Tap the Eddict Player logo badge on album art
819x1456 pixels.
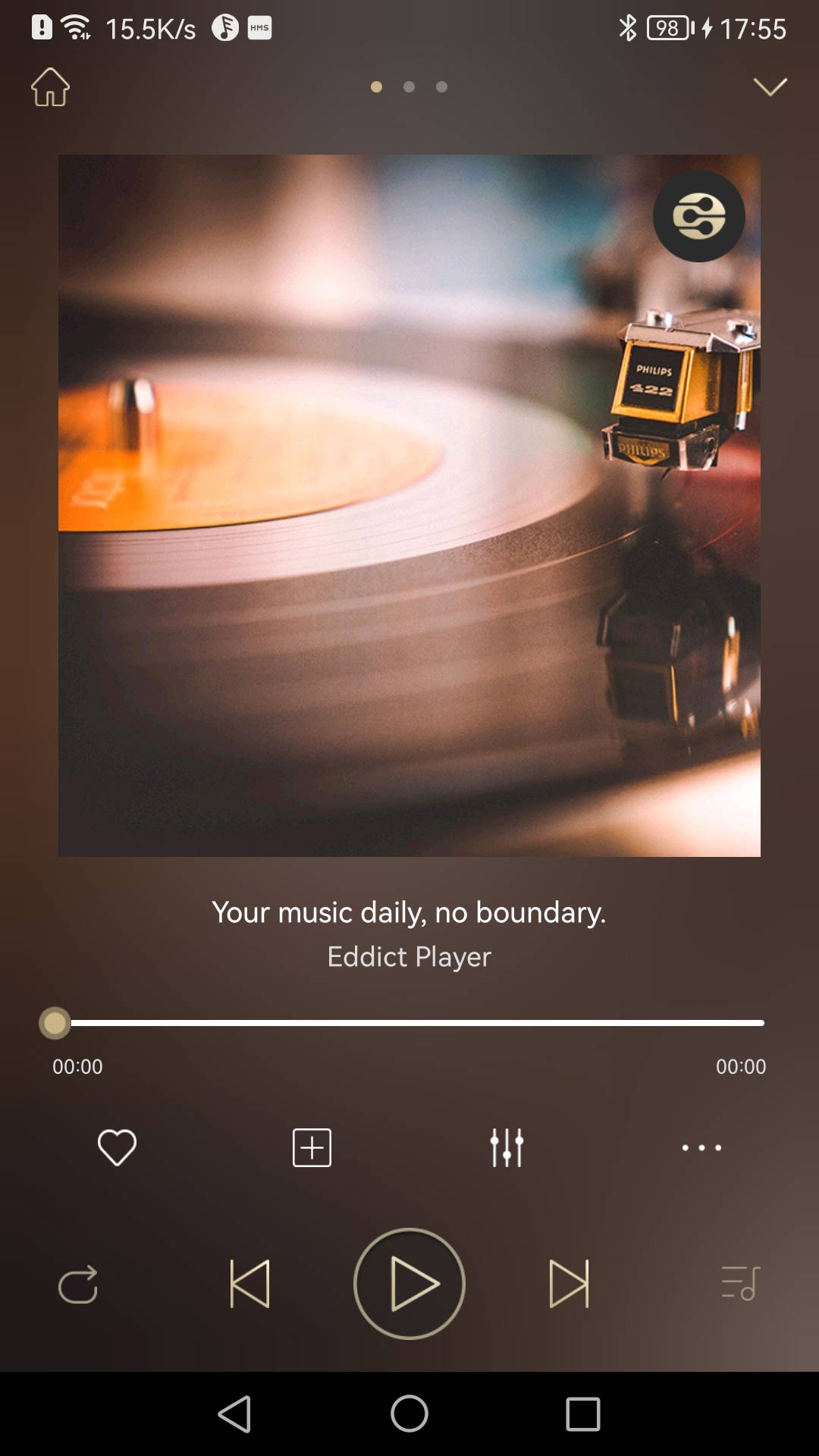699,216
